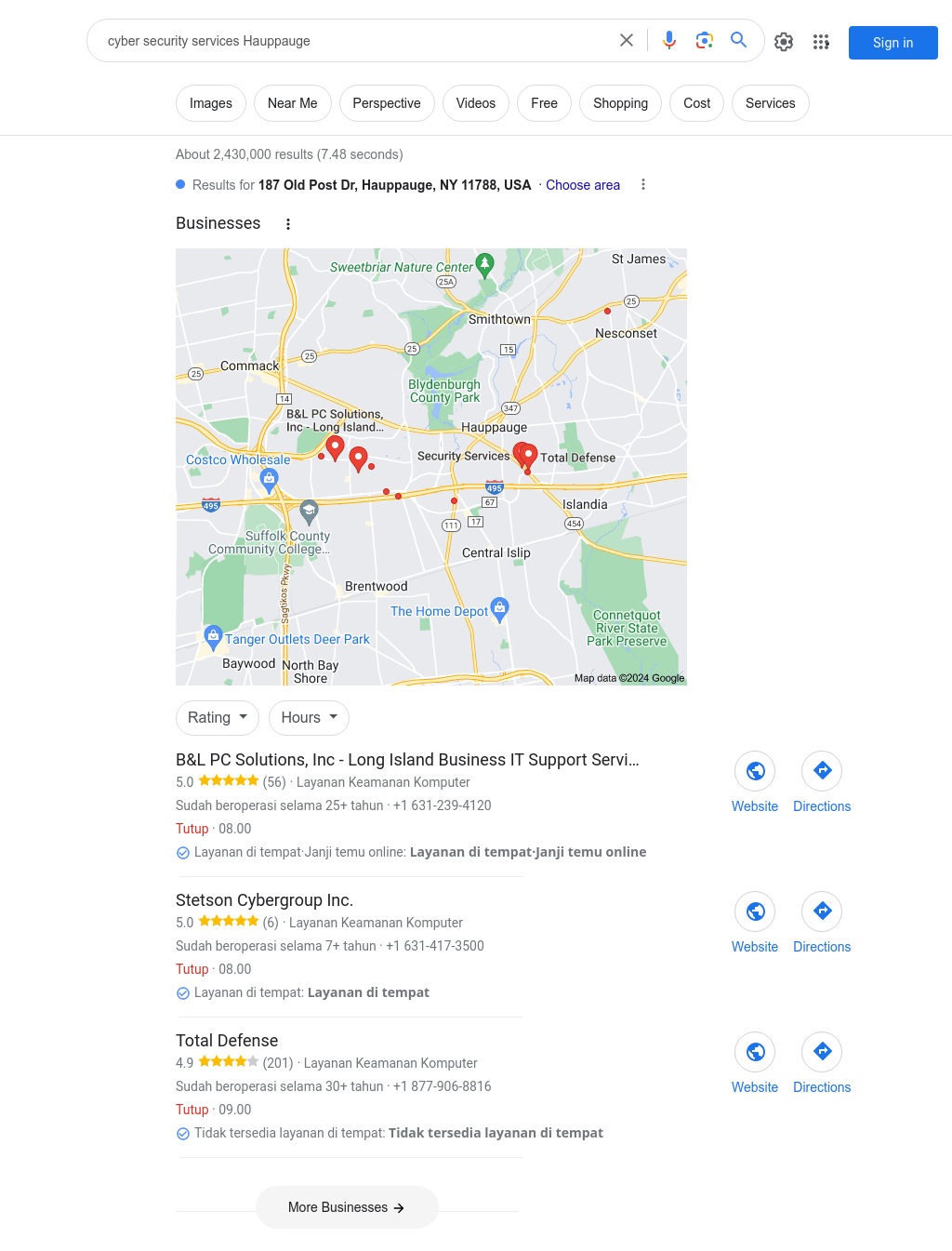
Task: Select the Near Me chip
Action: pyautogui.click(x=292, y=103)
